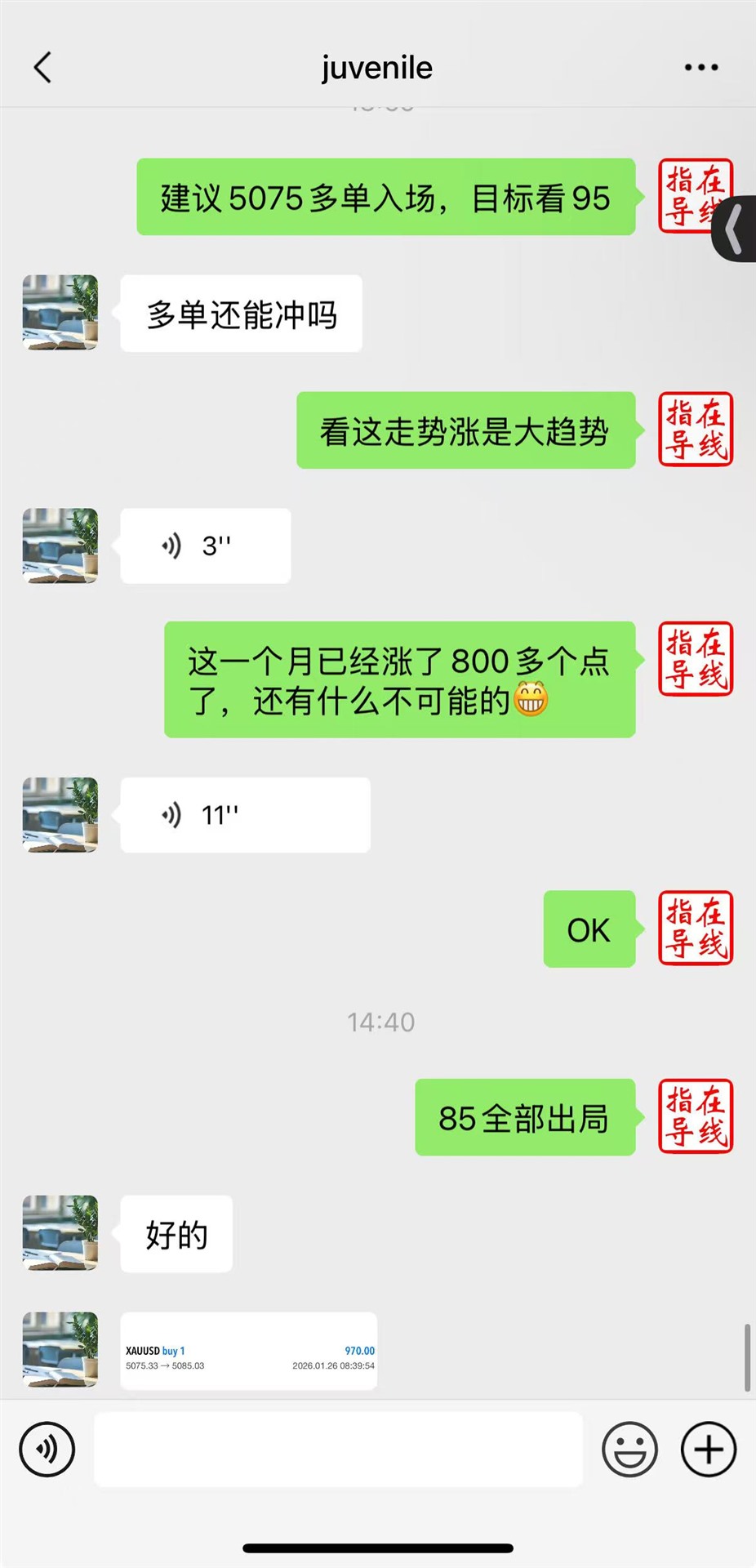
Task: Open the plus attachments menu
Action: 709,1450
